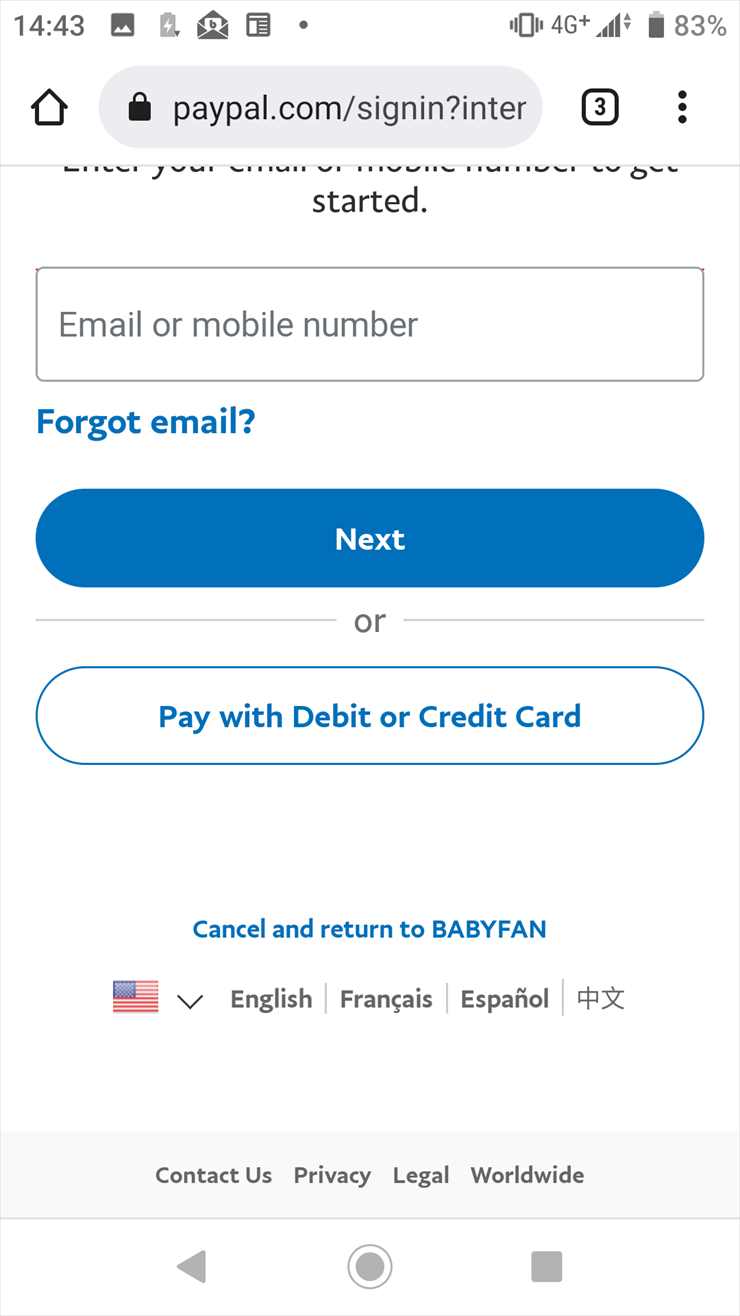740x1316 pixels.
Task: Open the Privacy footer link
Action: click(332, 1175)
